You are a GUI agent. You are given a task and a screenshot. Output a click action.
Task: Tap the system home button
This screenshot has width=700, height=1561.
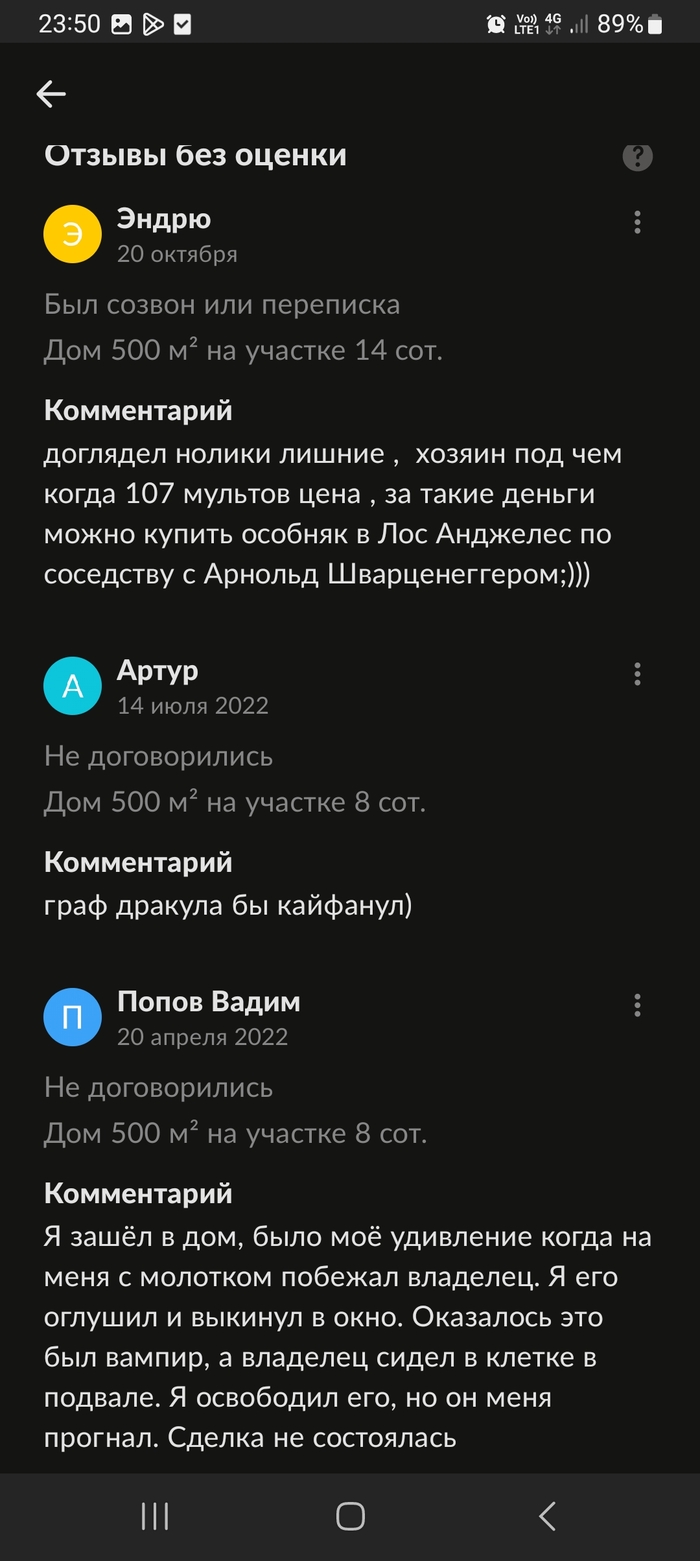click(x=350, y=1516)
